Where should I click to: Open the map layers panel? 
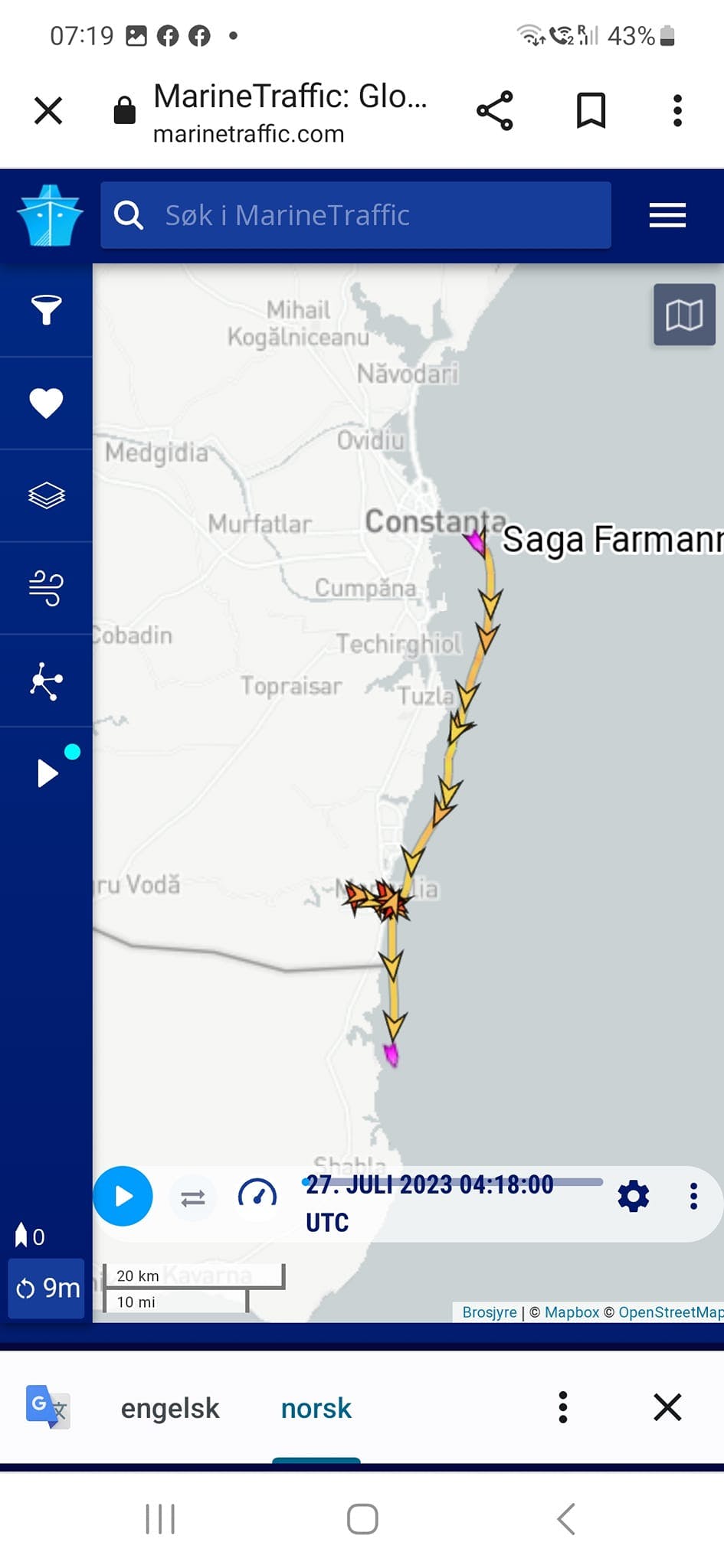46,495
